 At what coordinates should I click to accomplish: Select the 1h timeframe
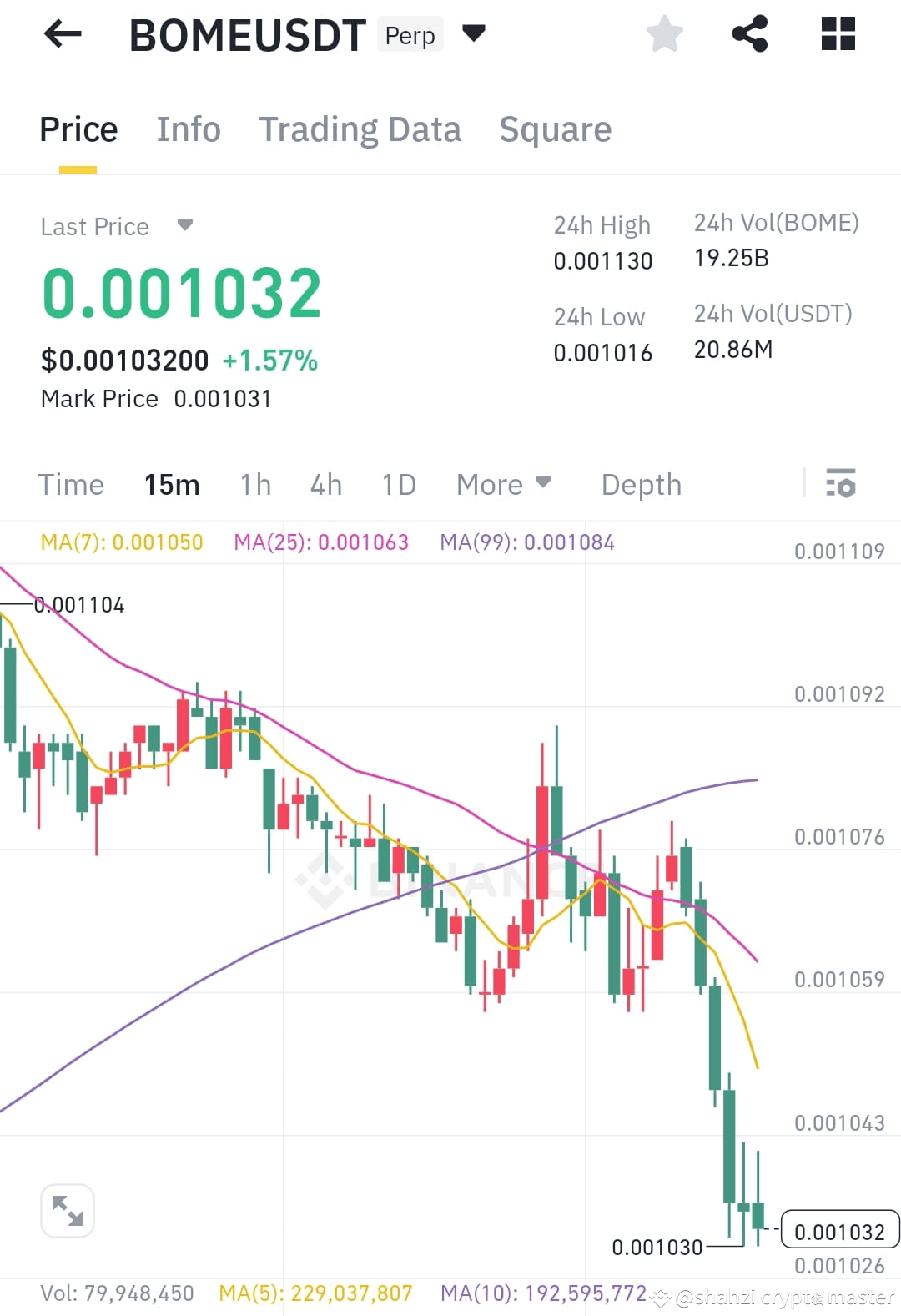coord(254,484)
